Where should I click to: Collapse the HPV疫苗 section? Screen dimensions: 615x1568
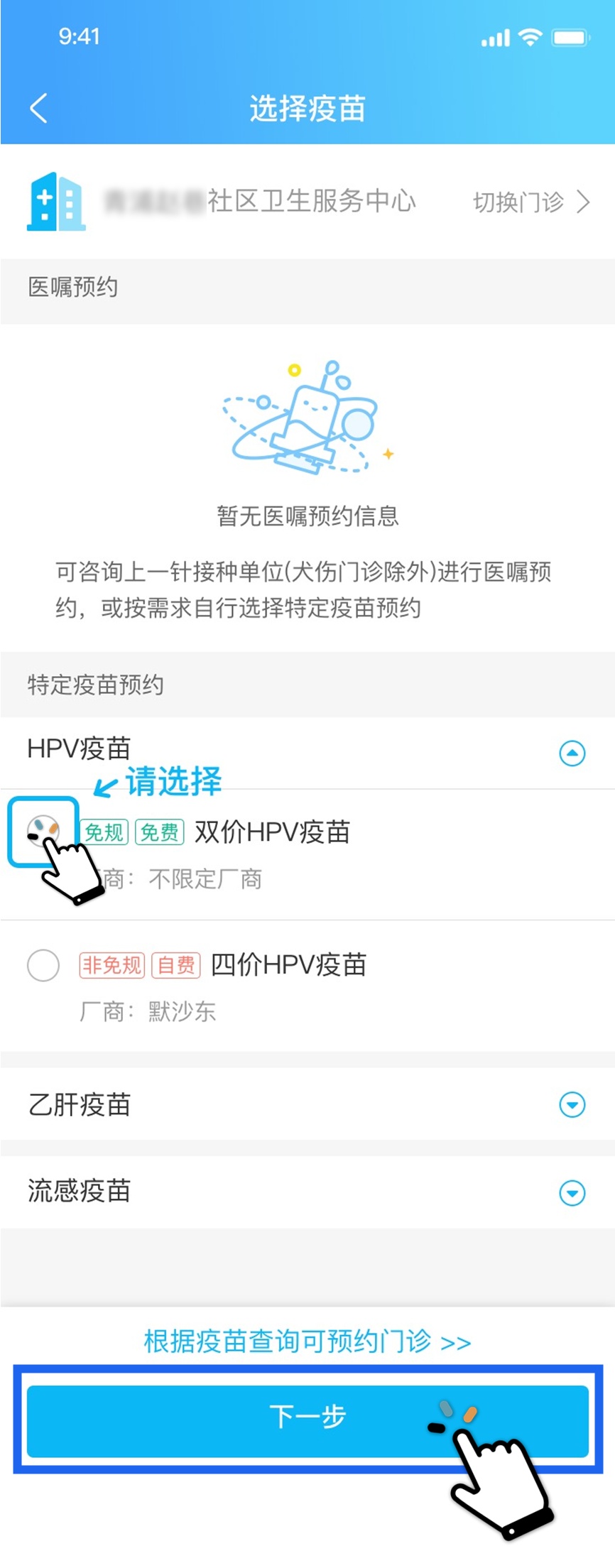[572, 754]
